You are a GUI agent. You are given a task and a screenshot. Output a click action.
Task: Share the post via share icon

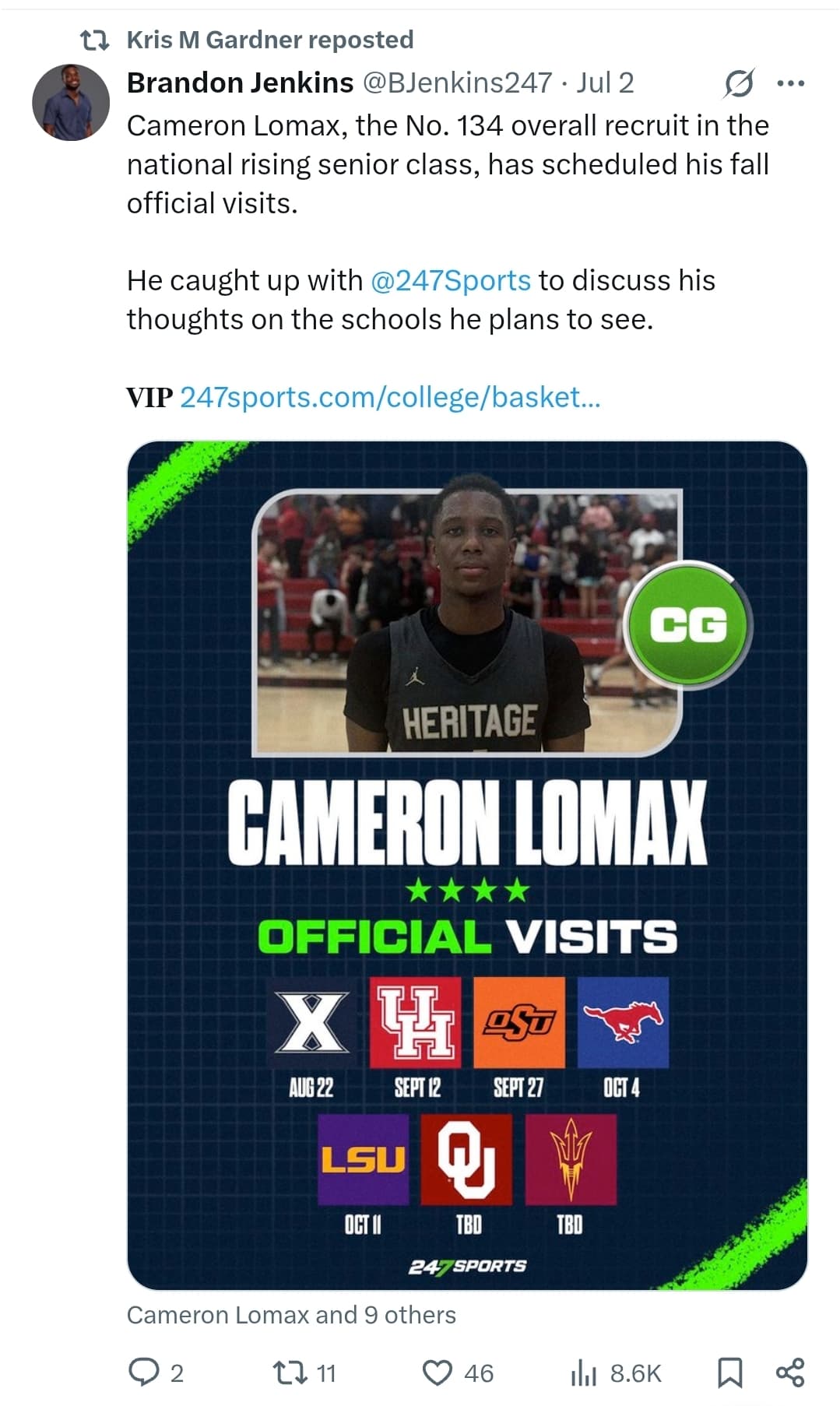(x=791, y=1373)
